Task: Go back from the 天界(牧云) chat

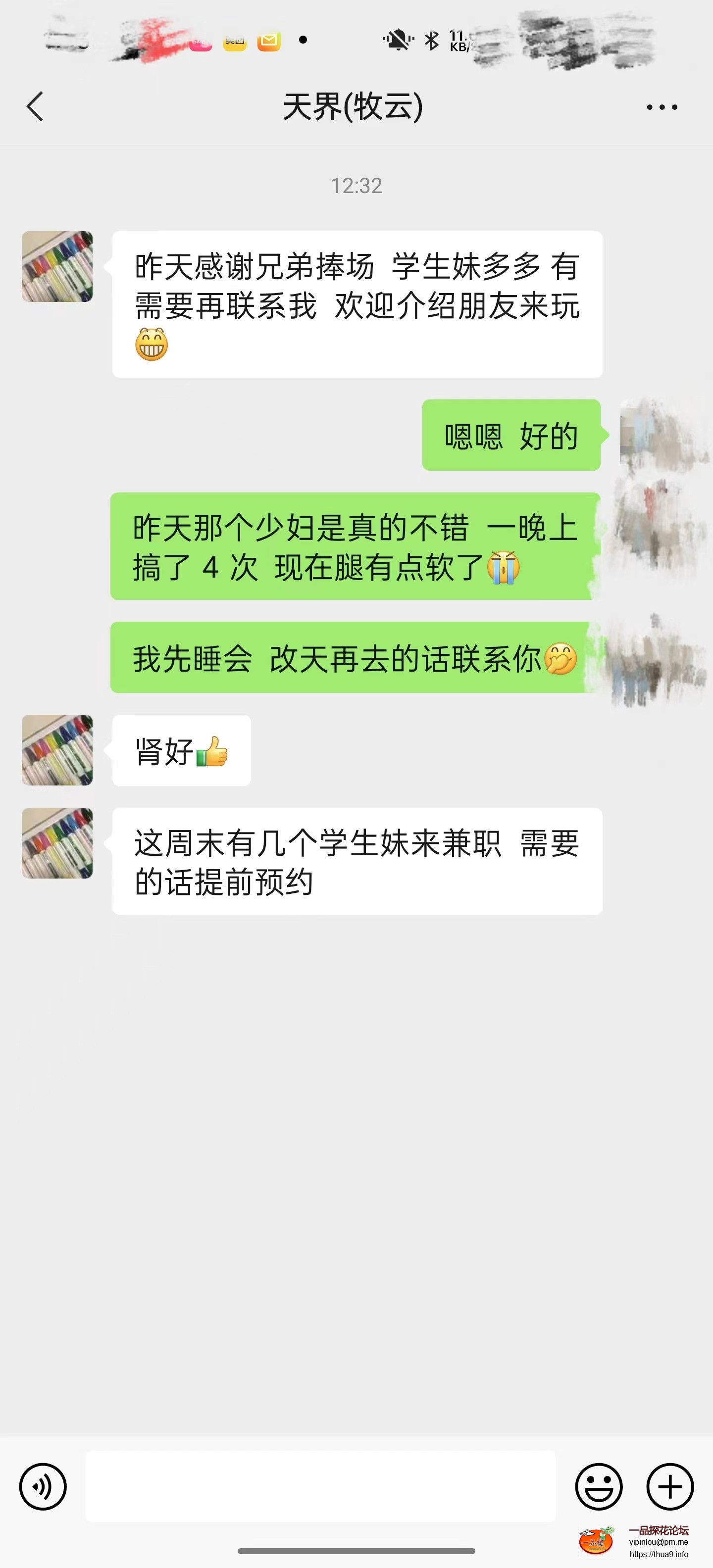Action: pyautogui.click(x=35, y=106)
